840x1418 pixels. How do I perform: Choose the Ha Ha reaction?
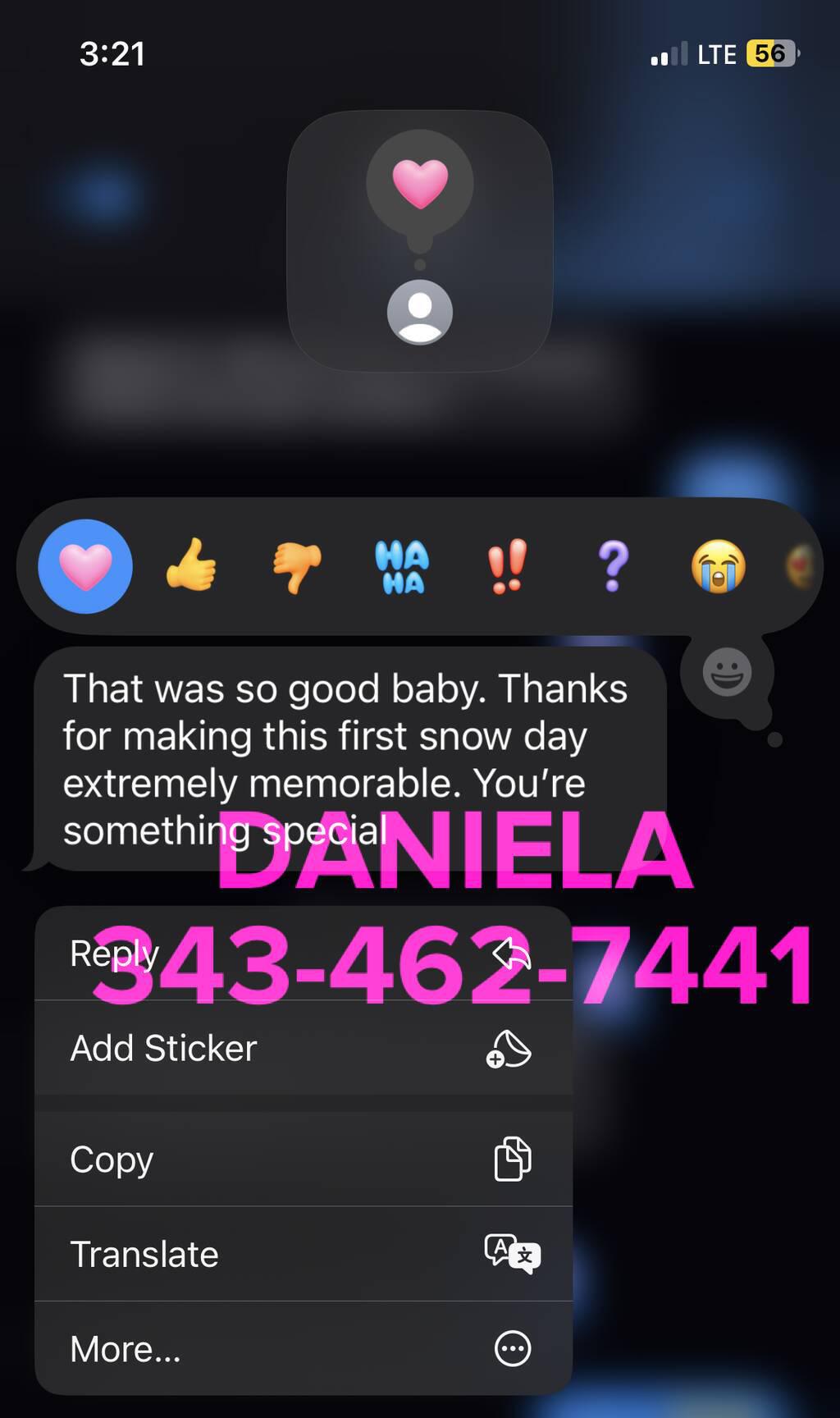pos(402,566)
